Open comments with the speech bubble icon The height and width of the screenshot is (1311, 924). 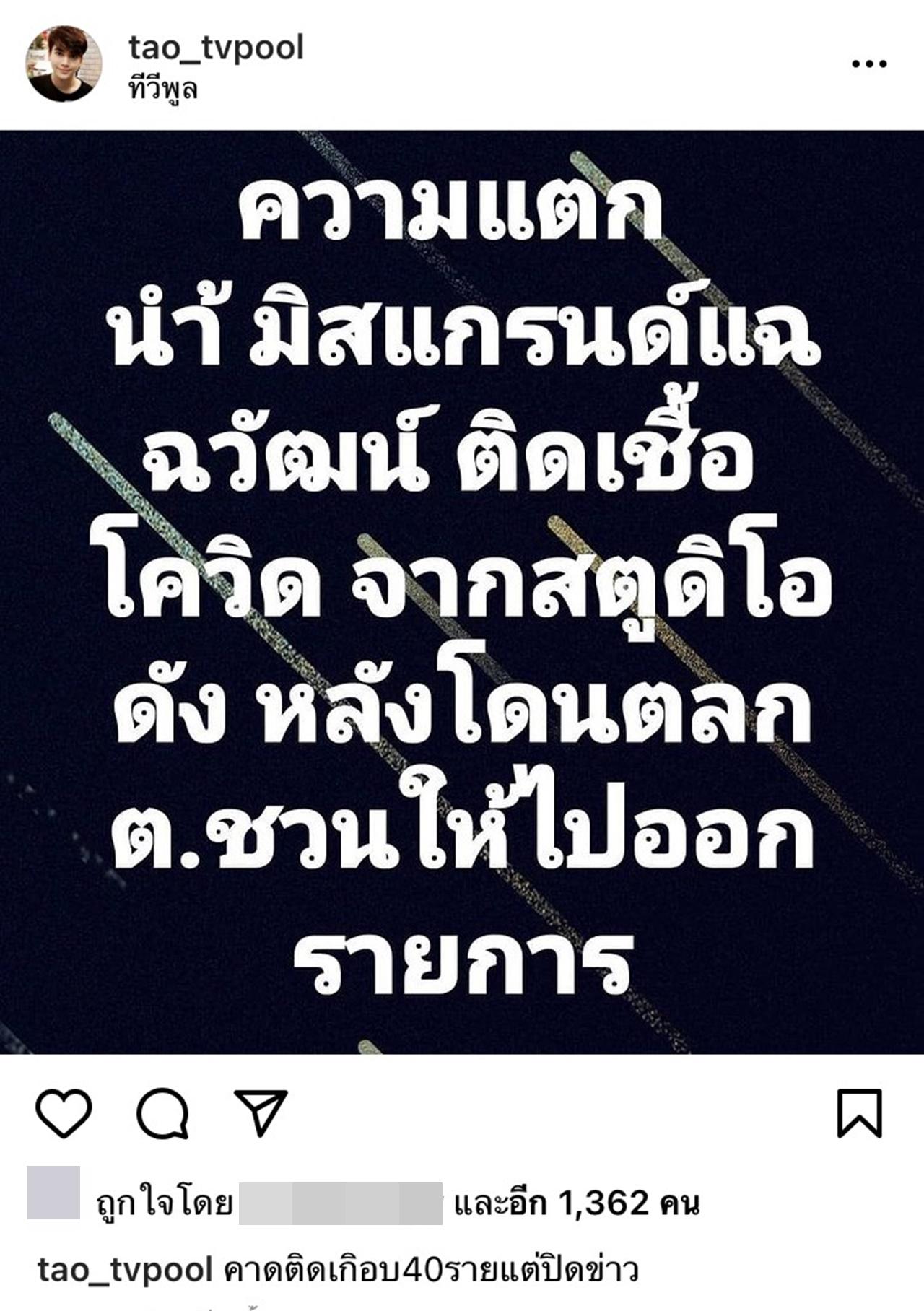[x=163, y=1112]
